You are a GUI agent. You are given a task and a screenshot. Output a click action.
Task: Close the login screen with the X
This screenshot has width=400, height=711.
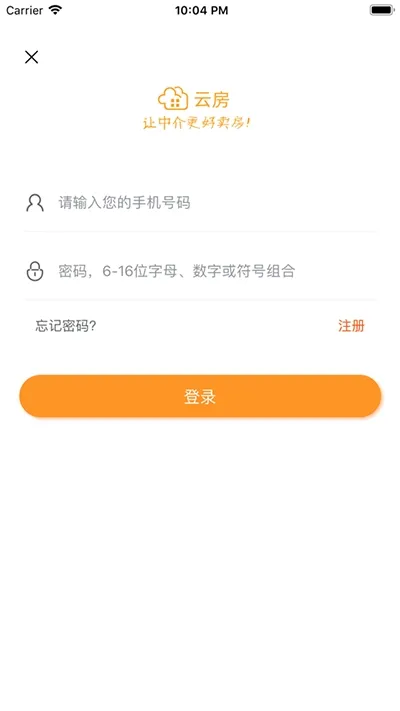click(x=31, y=57)
